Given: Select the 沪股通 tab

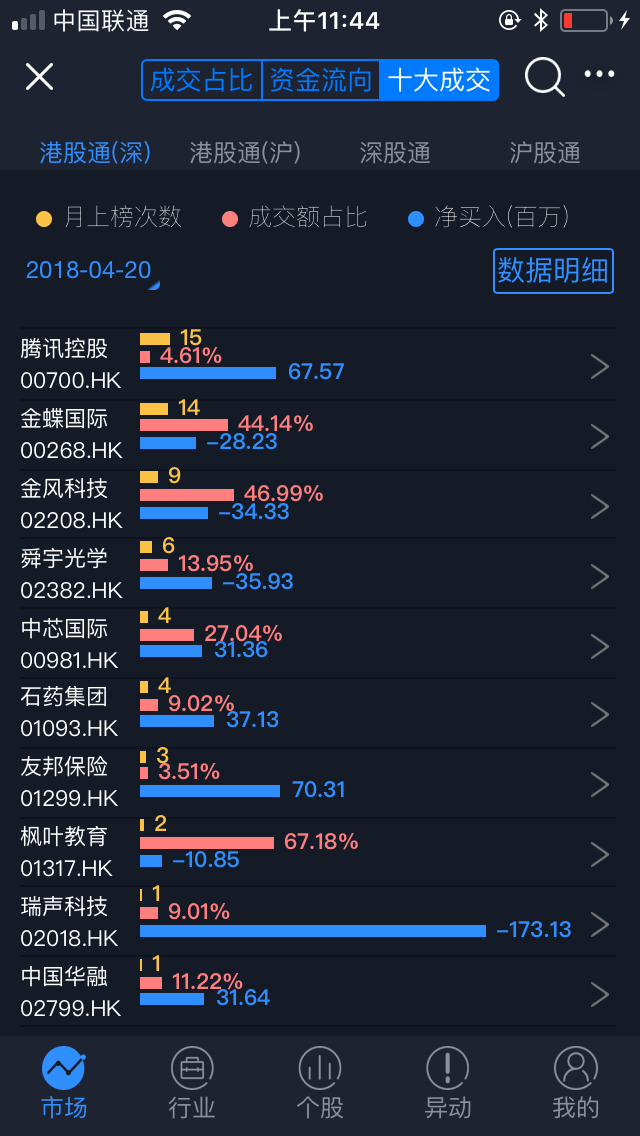Looking at the screenshot, I should coord(545,153).
